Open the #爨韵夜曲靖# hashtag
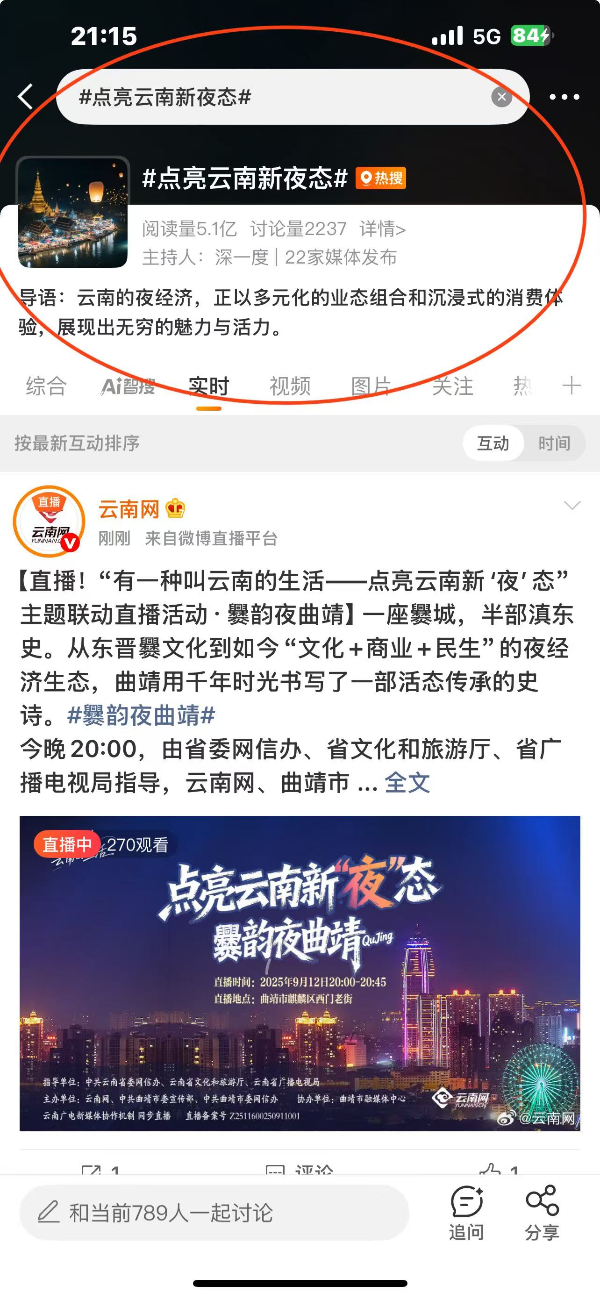Image resolution: width=600 pixels, height=1298 pixels. pos(142,716)
